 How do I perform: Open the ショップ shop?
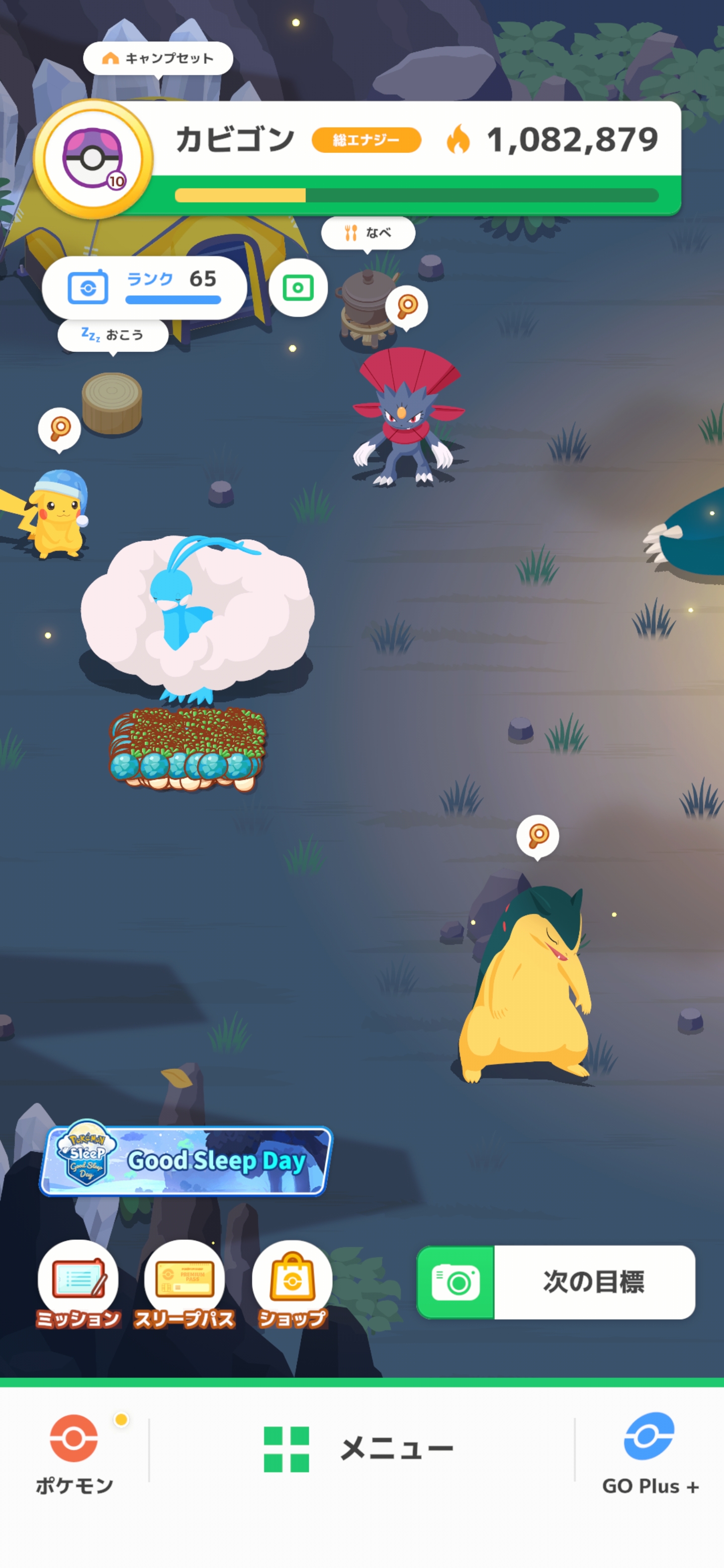(x=292, y=1285)
